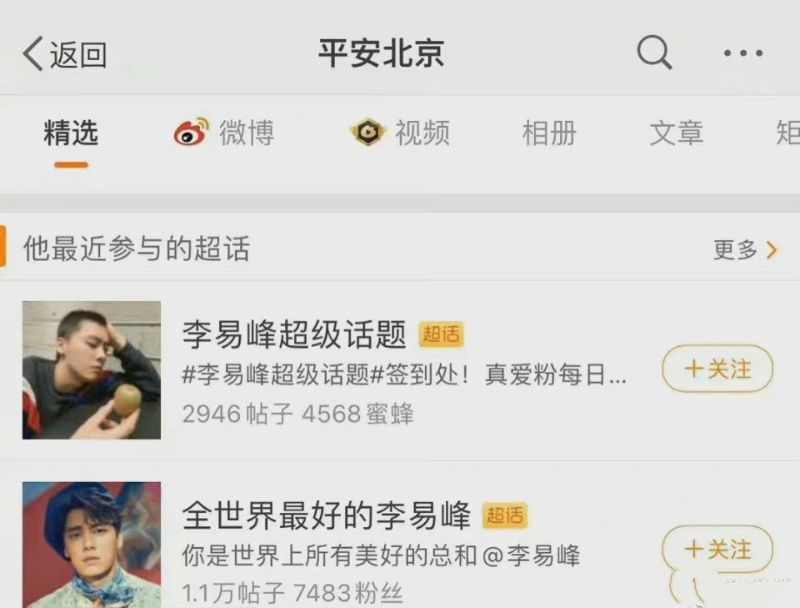The height and width of the screenshot is (608, 800).
Task: Select the 文章 tab
Action: pyautogui.click(x=676, y=133)
